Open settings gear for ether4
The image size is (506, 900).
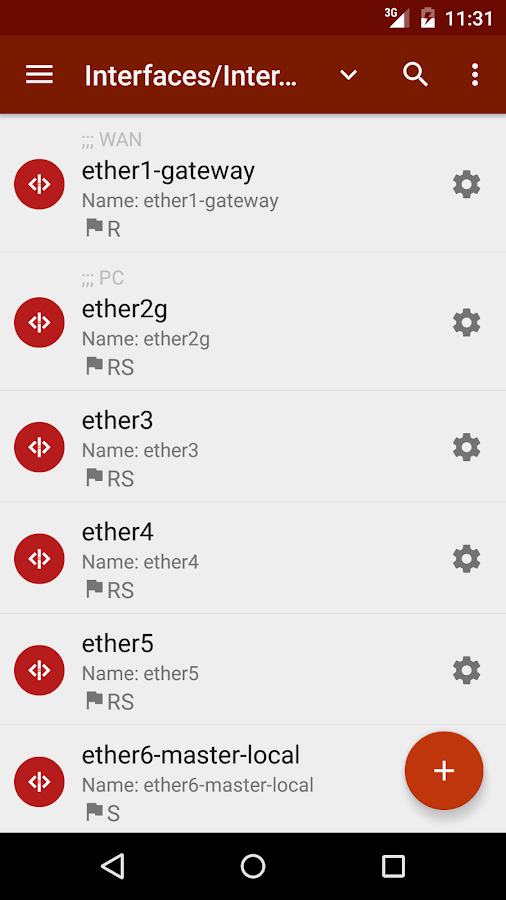pyautogui.click(x=466, y=558)
